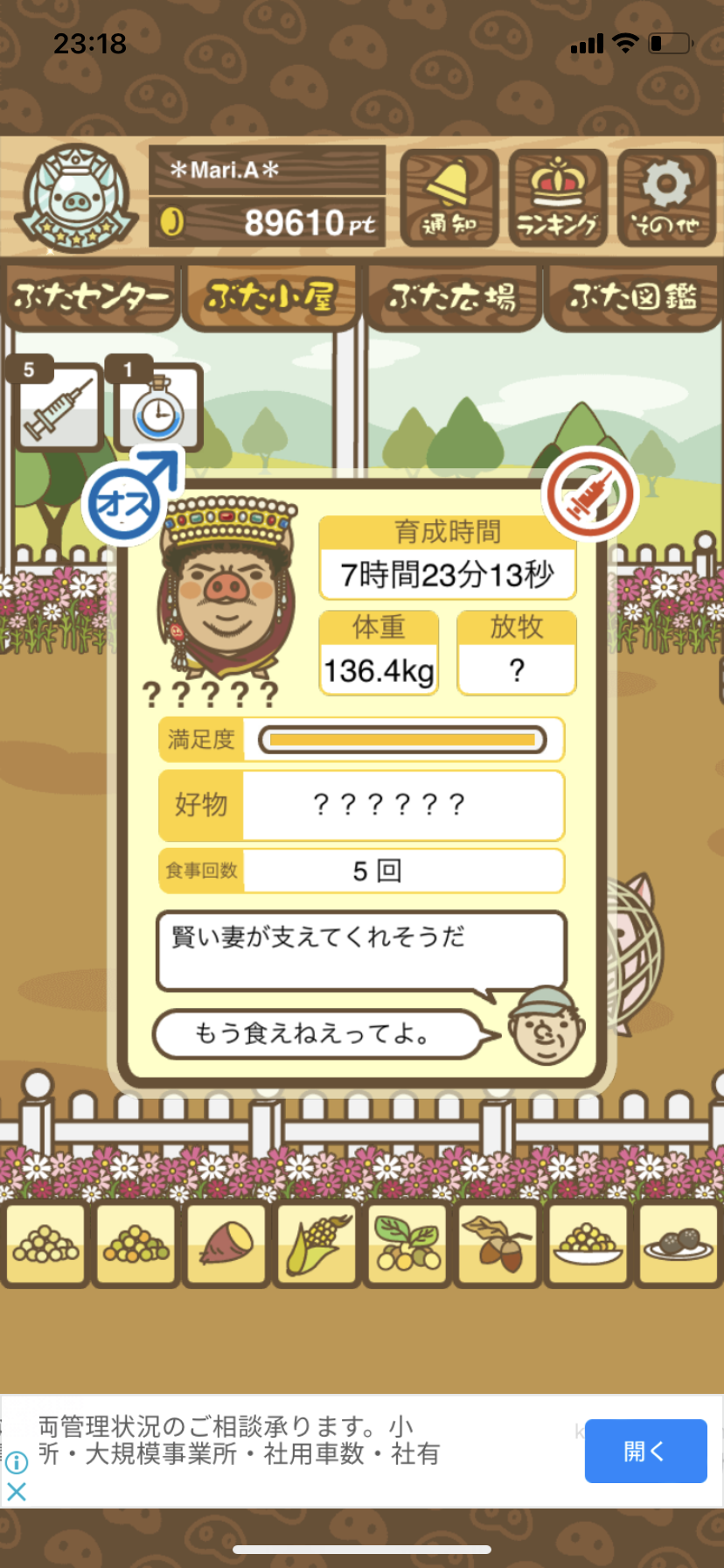This screenshot has height=1568, width=724.
Task: Tap the 開く button on the ad
Action: tap(645, 1451)
